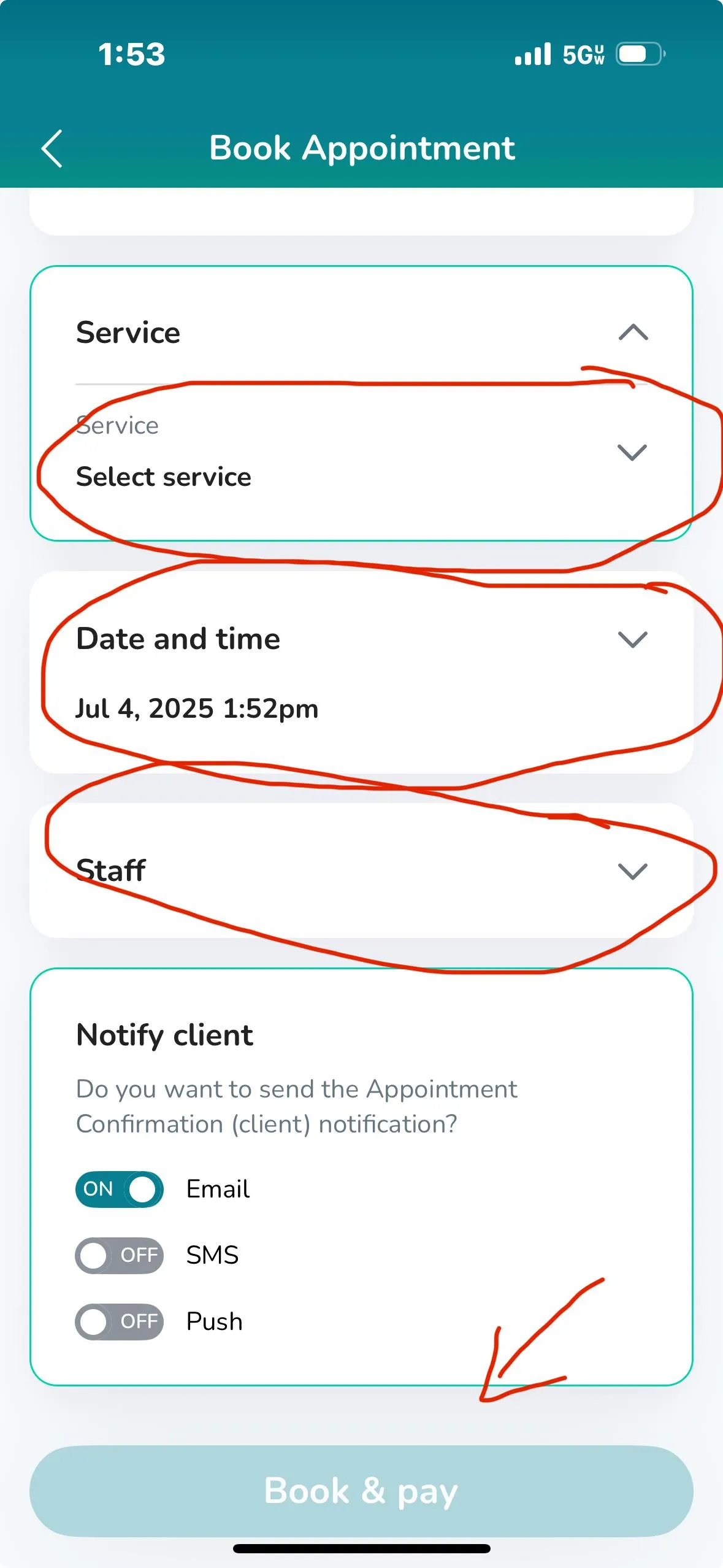Collapse the Service section

pyautogui.click(x=633, y=332)
